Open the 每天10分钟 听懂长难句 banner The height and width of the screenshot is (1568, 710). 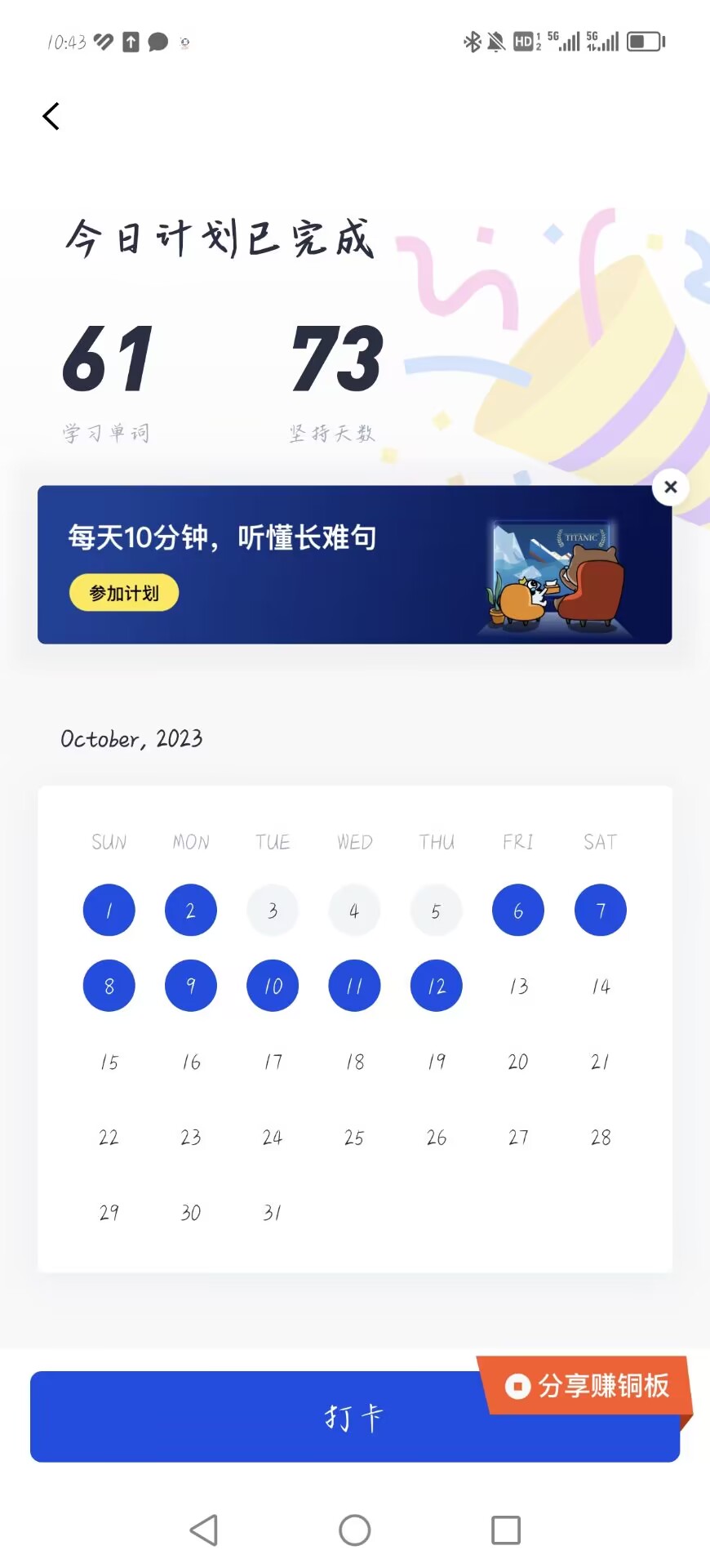354,564
